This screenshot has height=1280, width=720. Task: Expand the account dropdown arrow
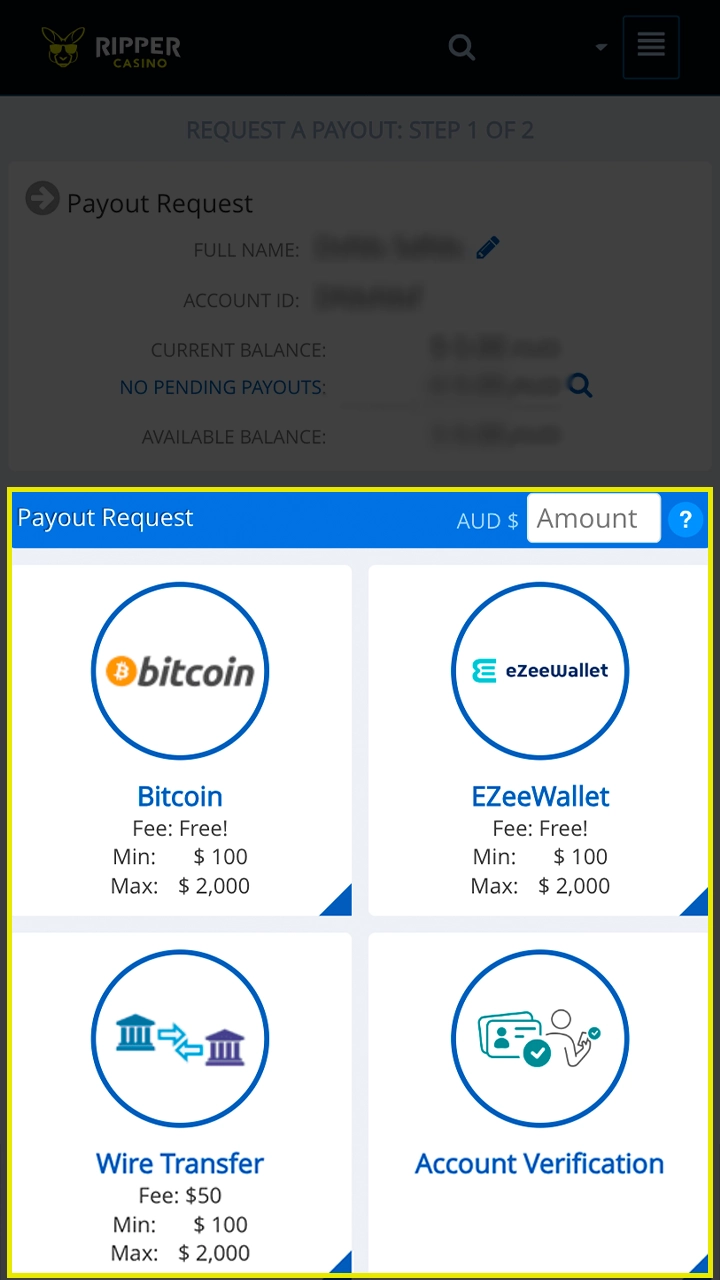tap(601, 47)
